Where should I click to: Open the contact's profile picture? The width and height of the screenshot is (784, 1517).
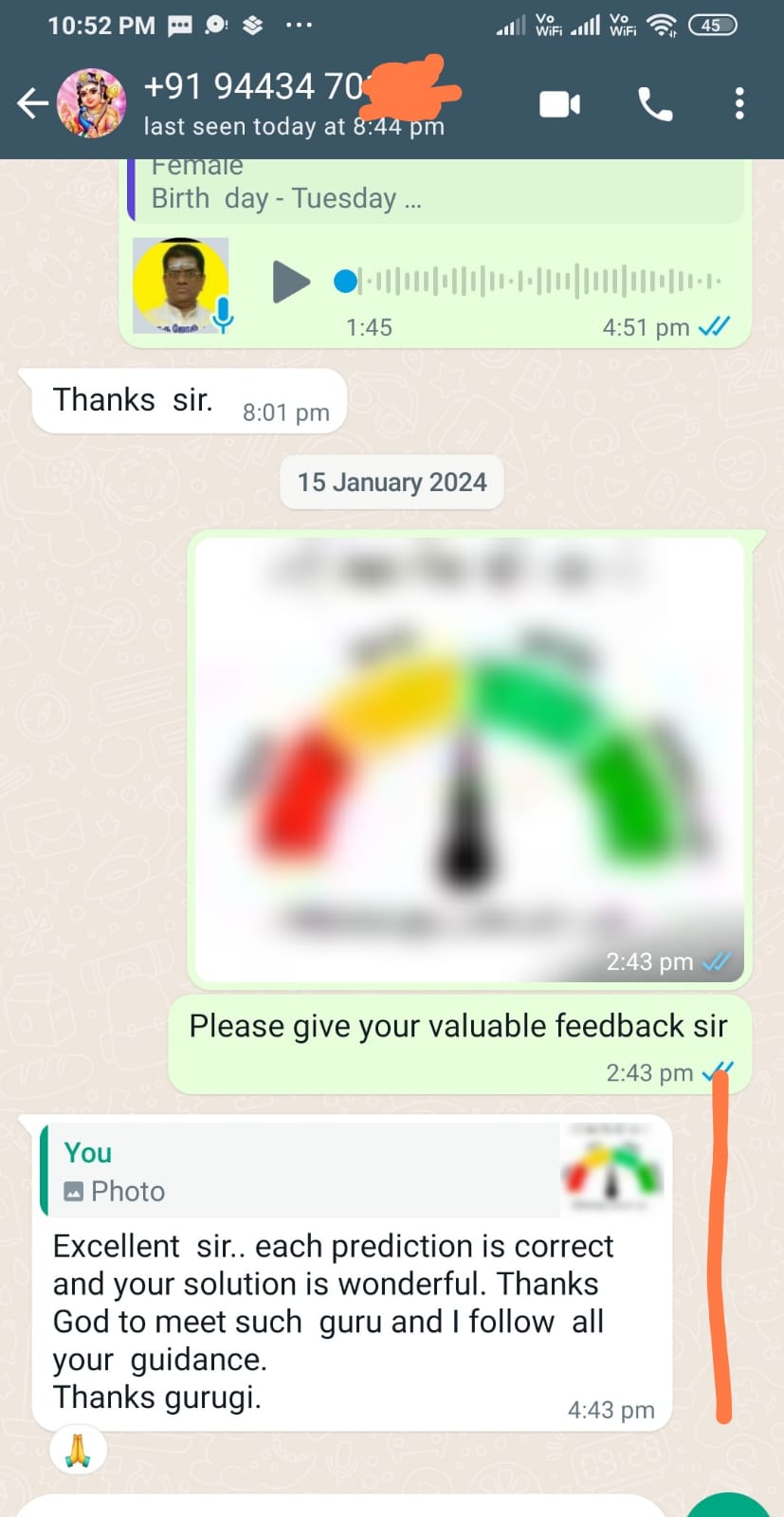click(92, 103)
